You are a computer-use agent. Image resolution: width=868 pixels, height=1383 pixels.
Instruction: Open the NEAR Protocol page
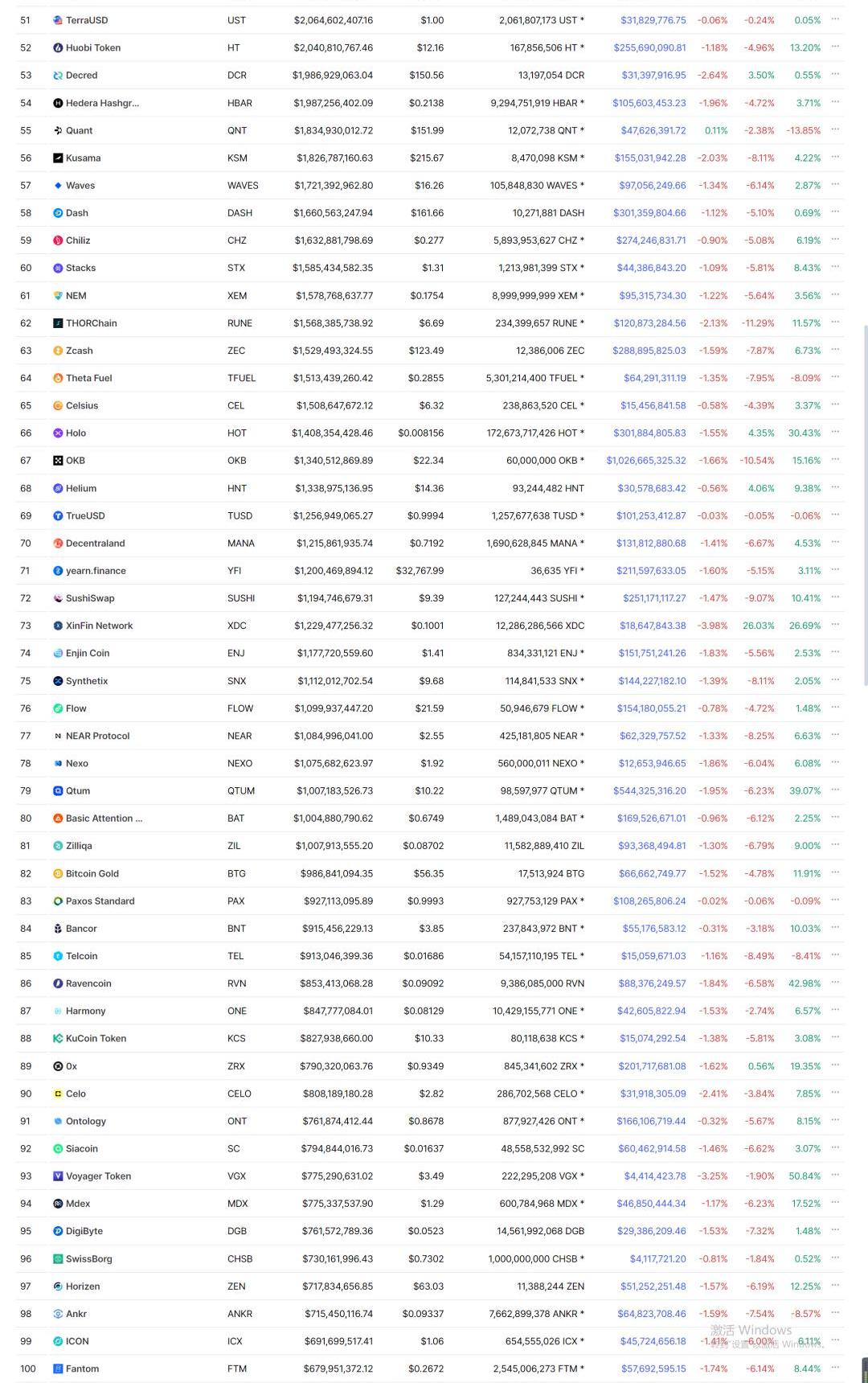97,736
